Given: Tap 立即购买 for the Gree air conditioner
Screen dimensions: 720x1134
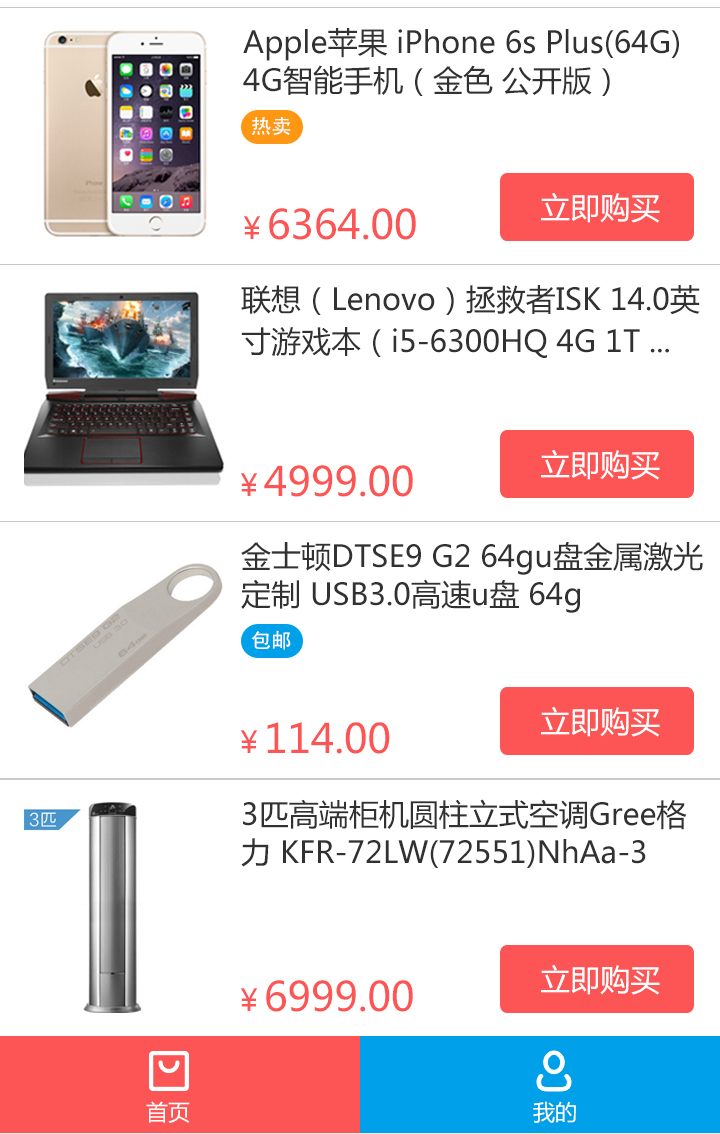Looking at the screenshot, I should tap(596, 978).
